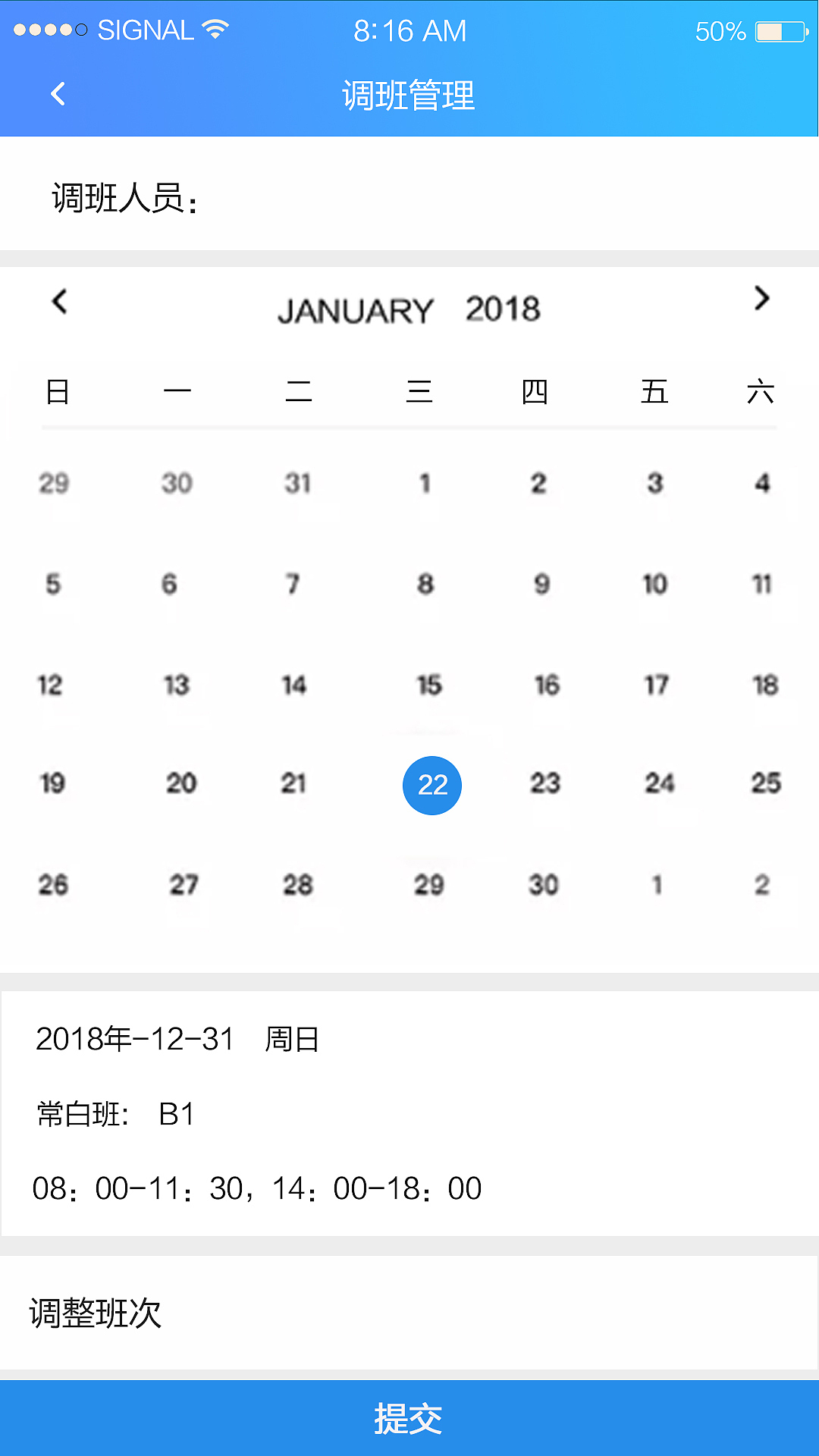Click the shift entry 常白班 B1
The image size is (819, 1456).
point(115,1113)
